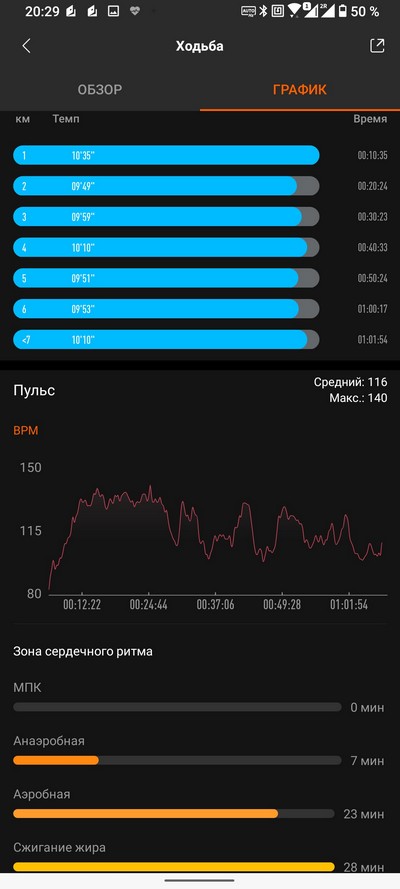400x889 pixels.
Task: Select the ГРАФИК tab
Action: (x=300, y=90)
